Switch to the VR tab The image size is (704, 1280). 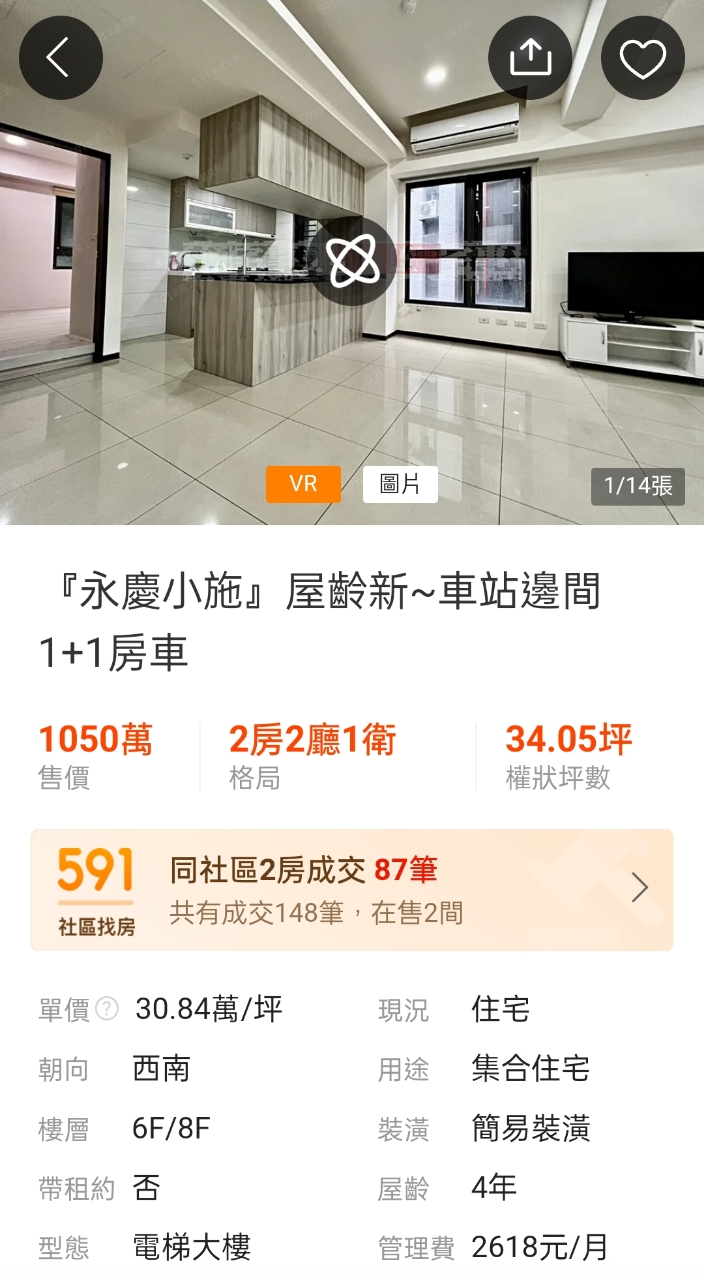tap(303, 485)
